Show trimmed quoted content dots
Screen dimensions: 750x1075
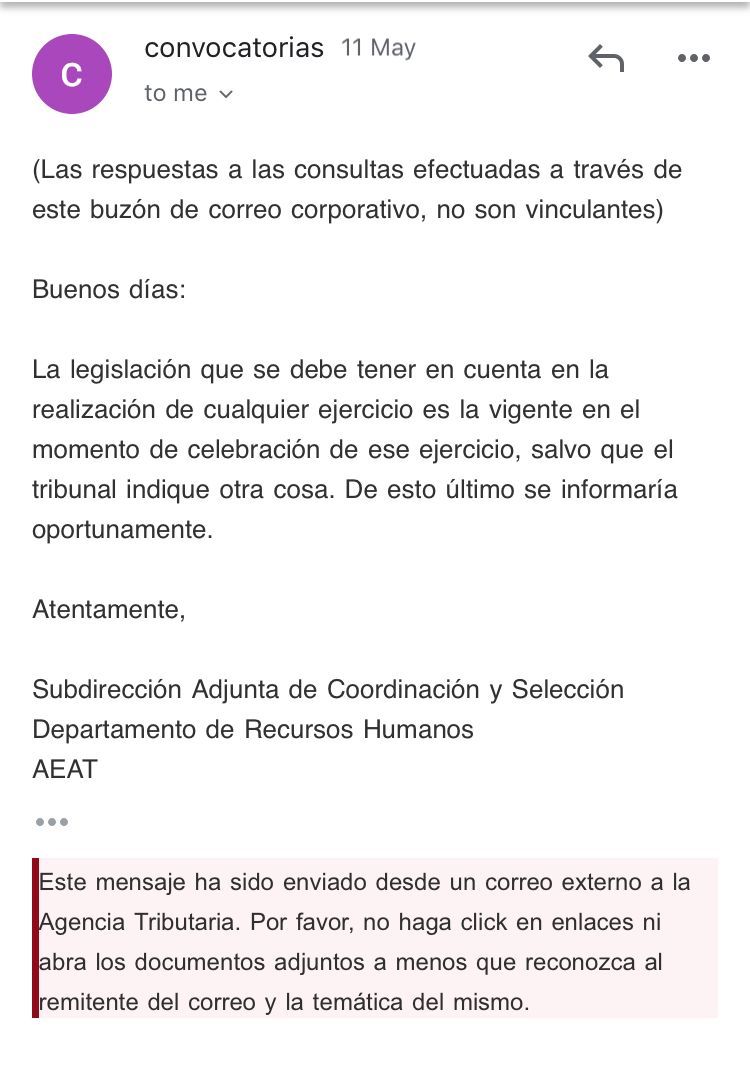point(51,822)
